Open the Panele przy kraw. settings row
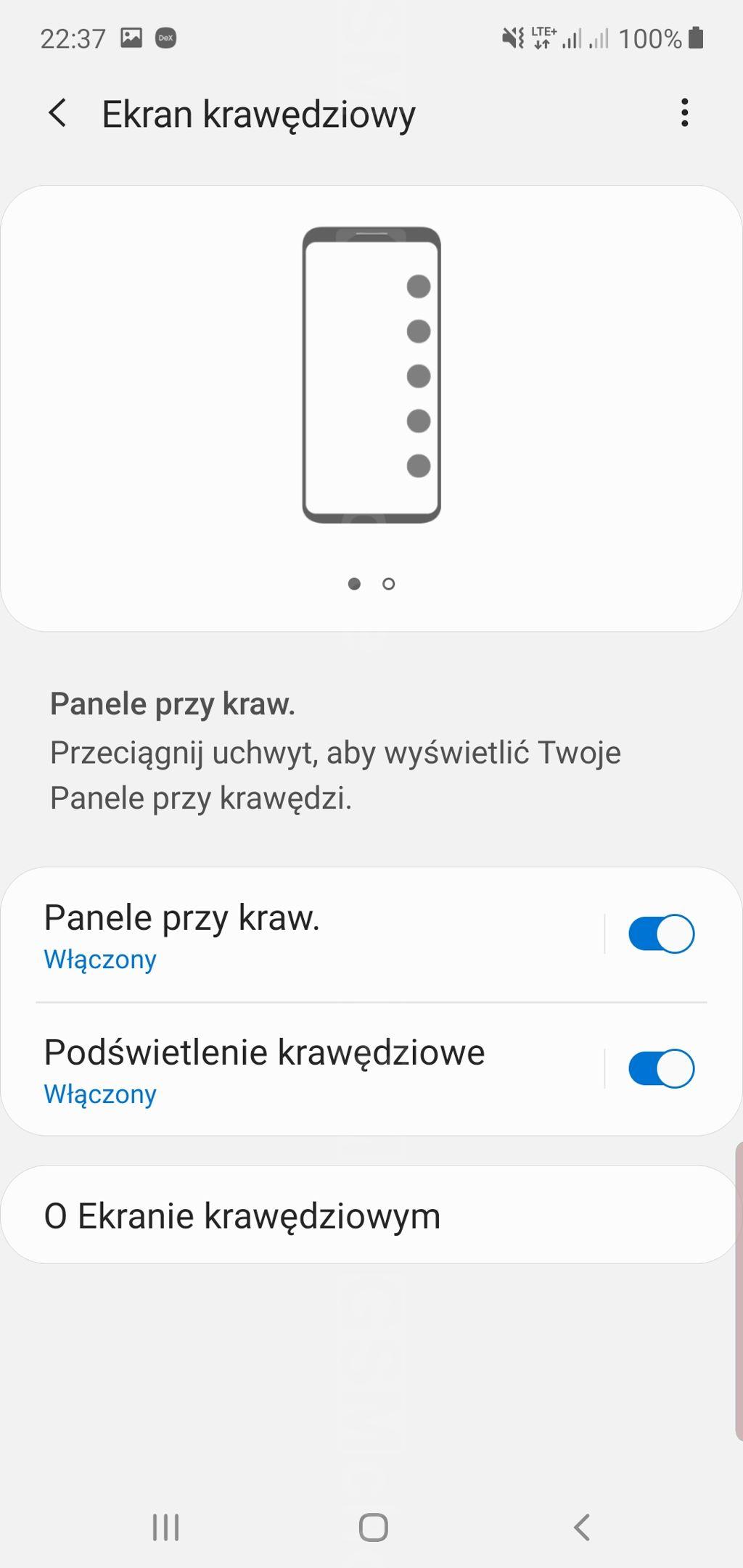Screen dimensions: 743x1568 pyautogui.click(x=319, y=935)
